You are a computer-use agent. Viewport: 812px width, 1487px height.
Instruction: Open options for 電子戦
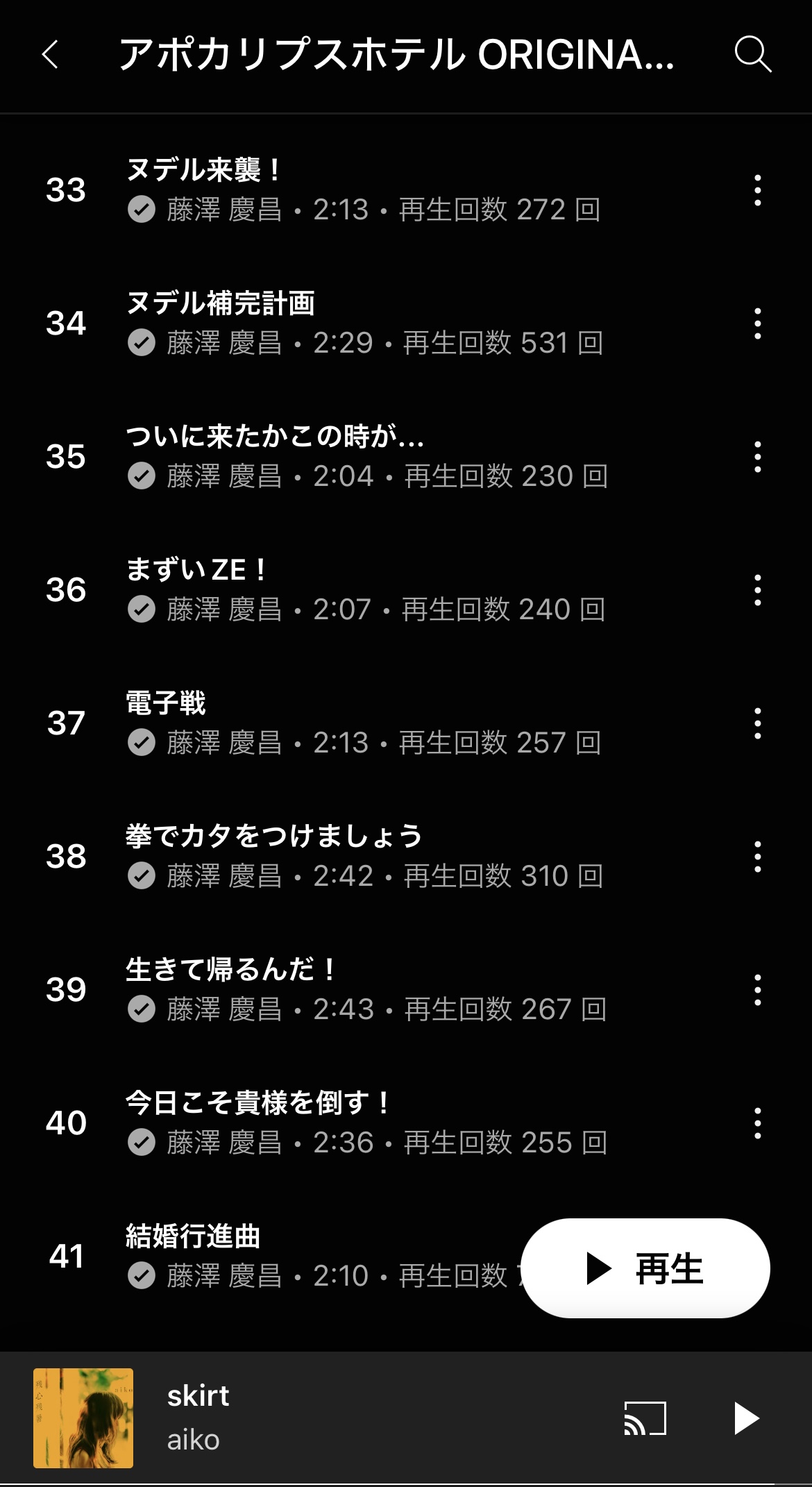coord(757,723)
